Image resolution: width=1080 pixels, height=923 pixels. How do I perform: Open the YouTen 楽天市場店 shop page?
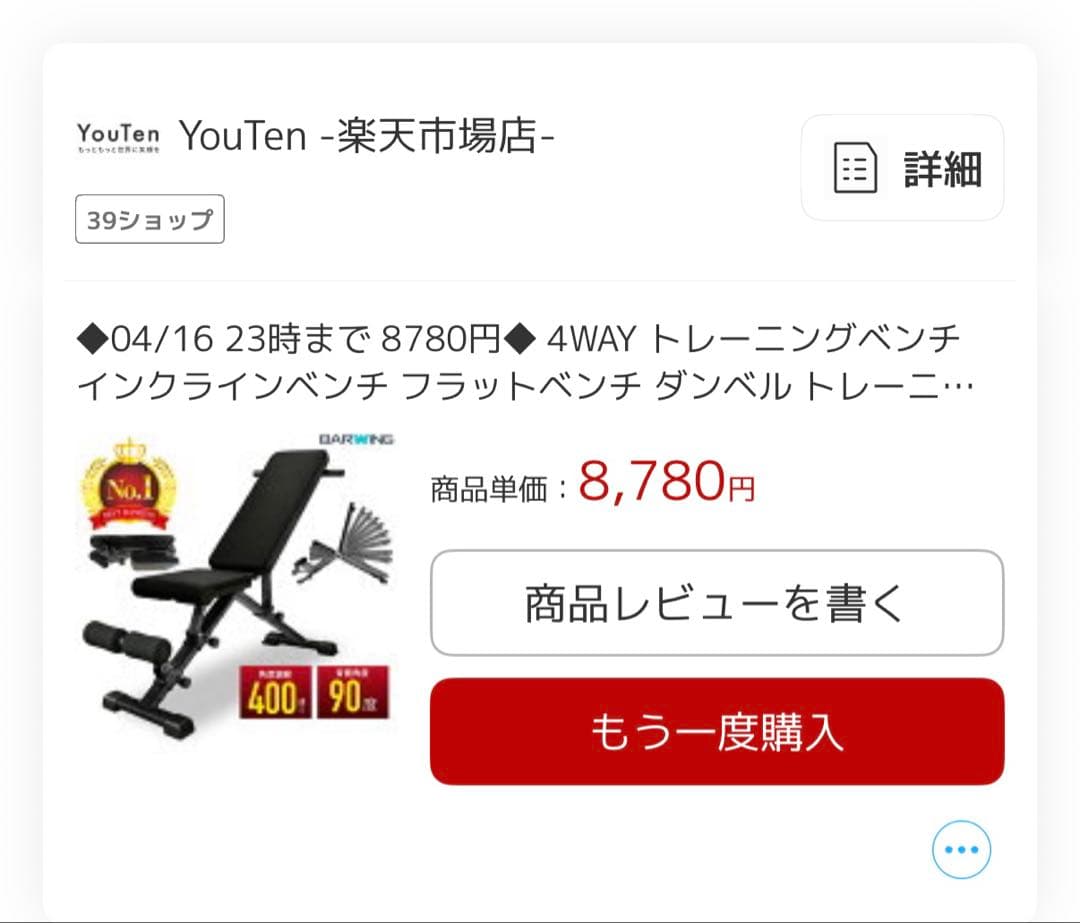point(366,137)
